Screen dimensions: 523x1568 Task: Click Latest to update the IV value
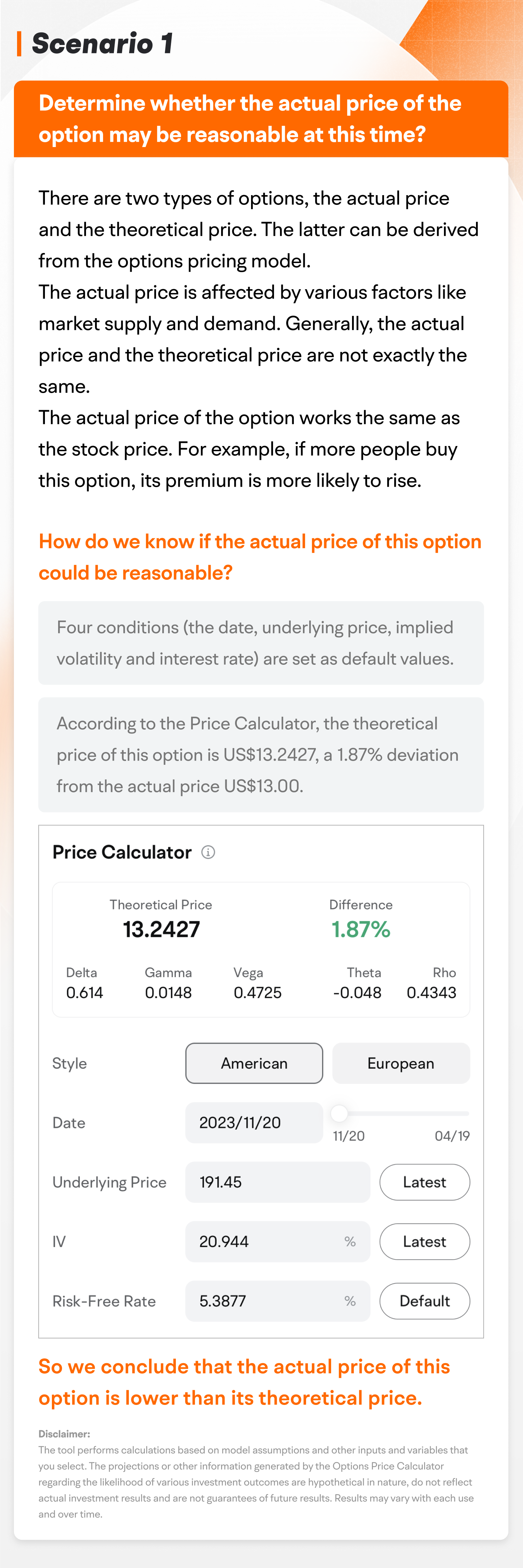click(x=424, y=1241)
